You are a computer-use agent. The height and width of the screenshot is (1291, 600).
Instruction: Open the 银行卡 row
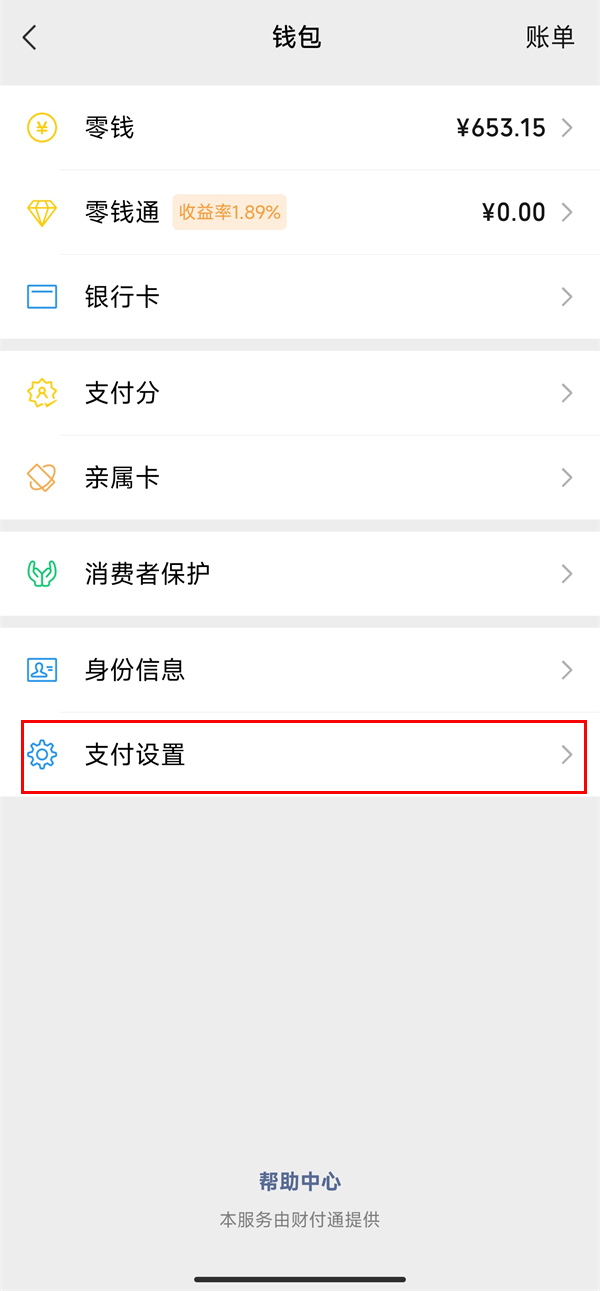(x=300, y=297)
